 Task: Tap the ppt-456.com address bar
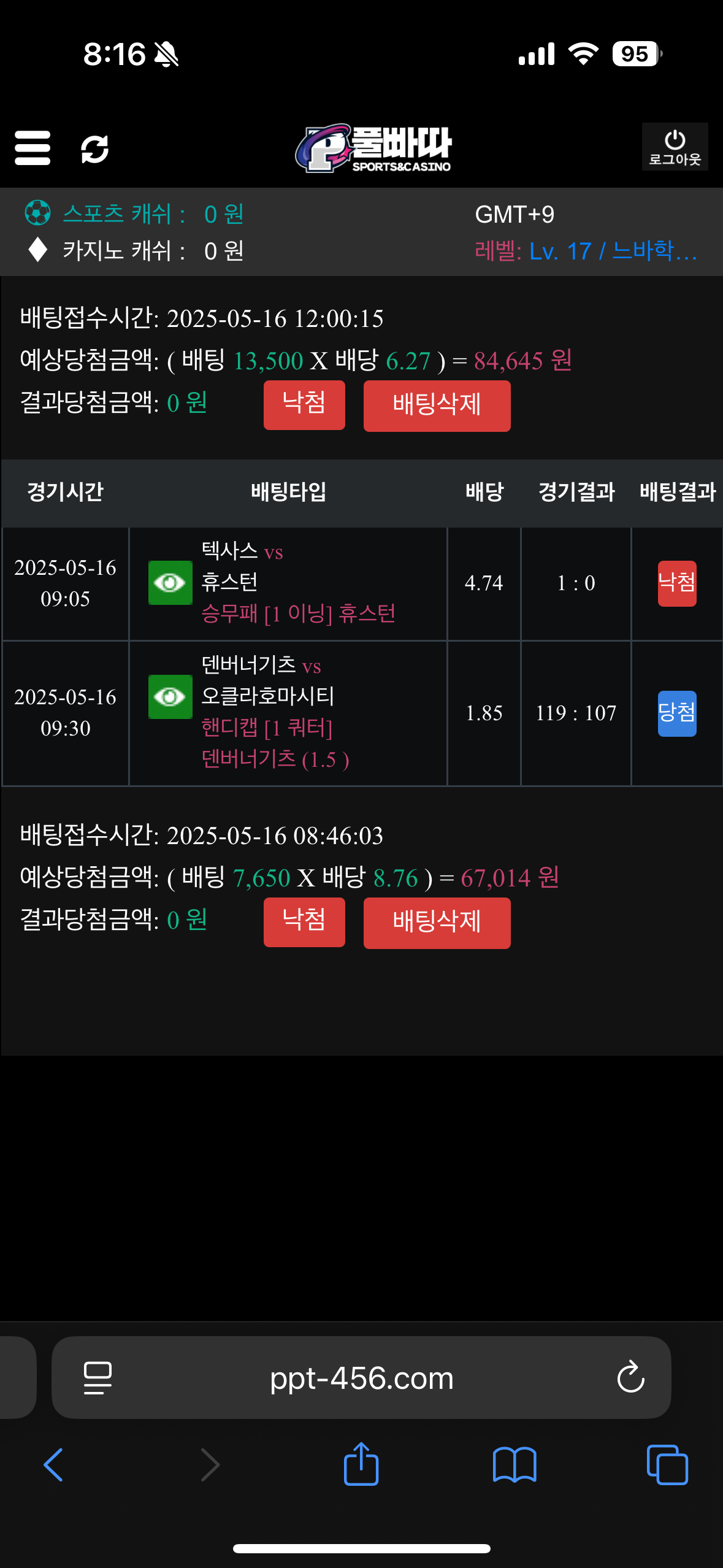click(362, 1378)
